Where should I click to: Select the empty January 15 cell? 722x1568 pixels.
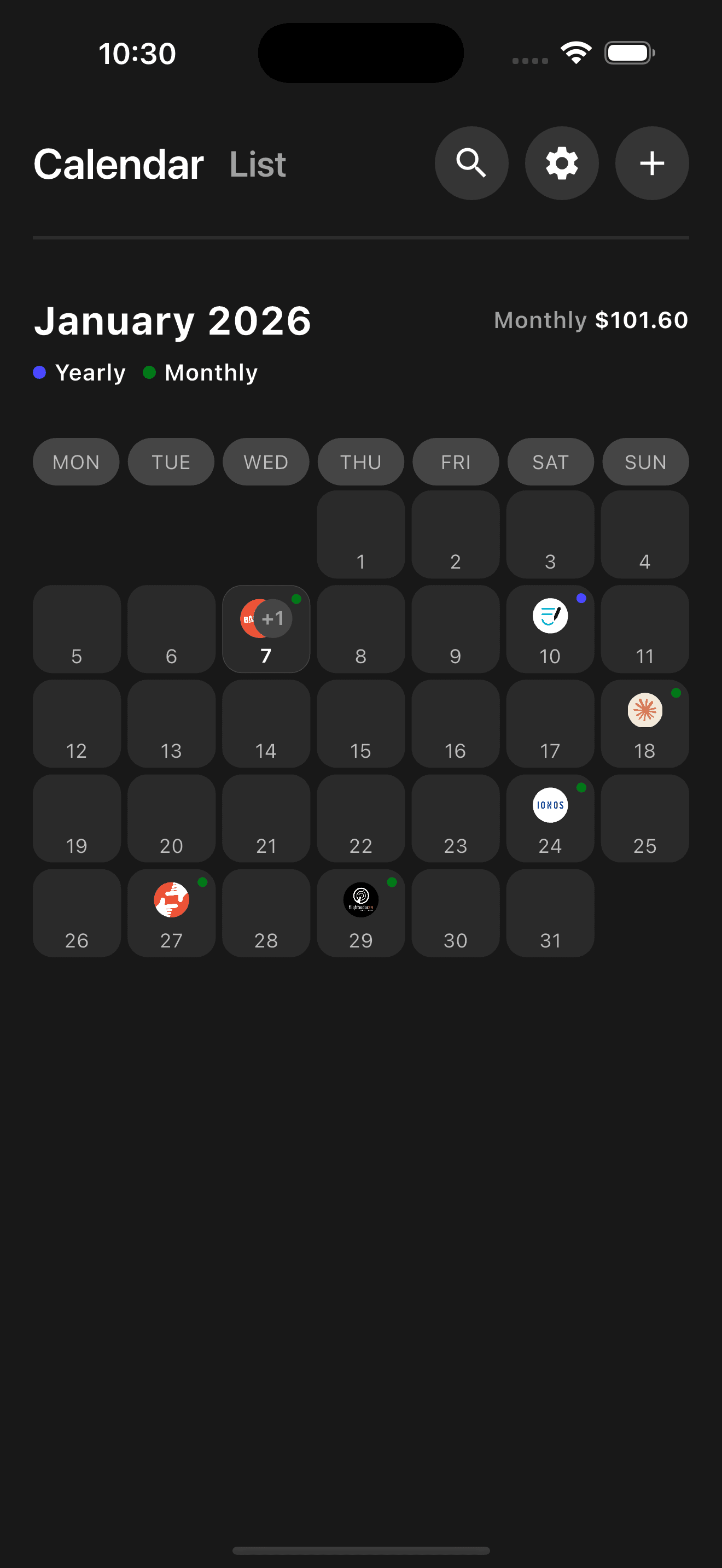tap(360, 724)
